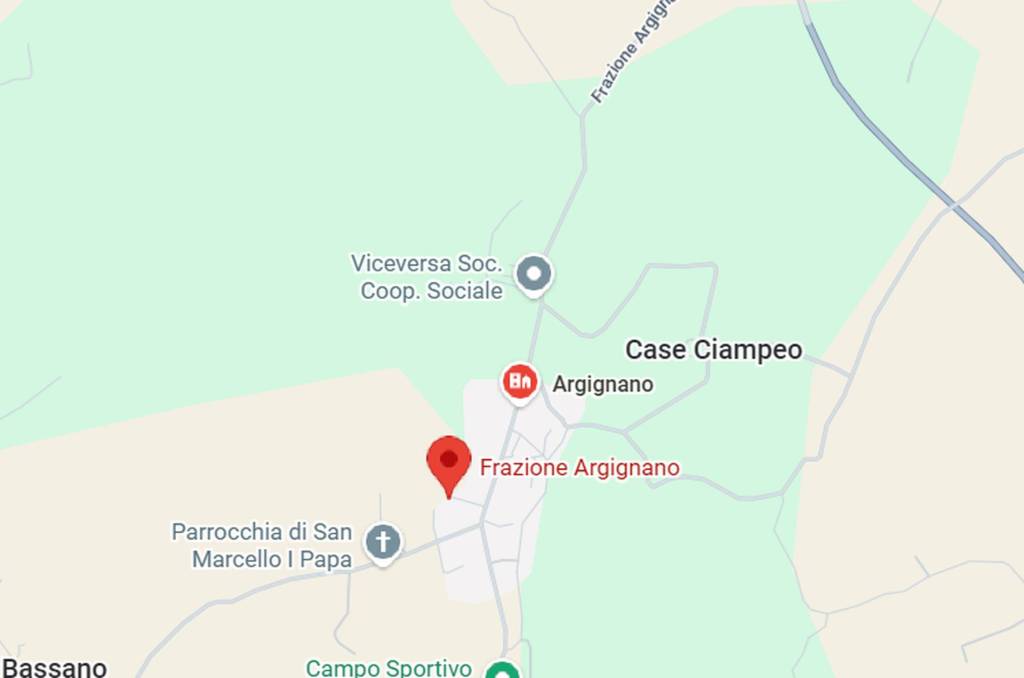Tap the red Frazione Argignano pin
This screenshot has width=1024, height=678.
pos(449,462)
